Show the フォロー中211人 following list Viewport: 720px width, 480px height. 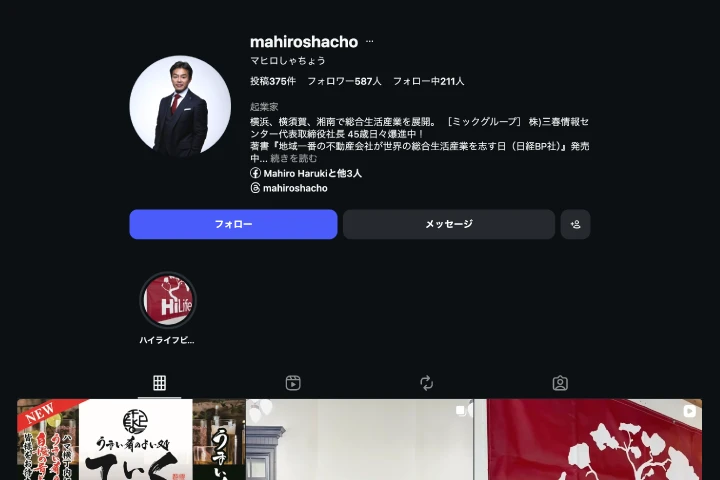tap(428, 81)
